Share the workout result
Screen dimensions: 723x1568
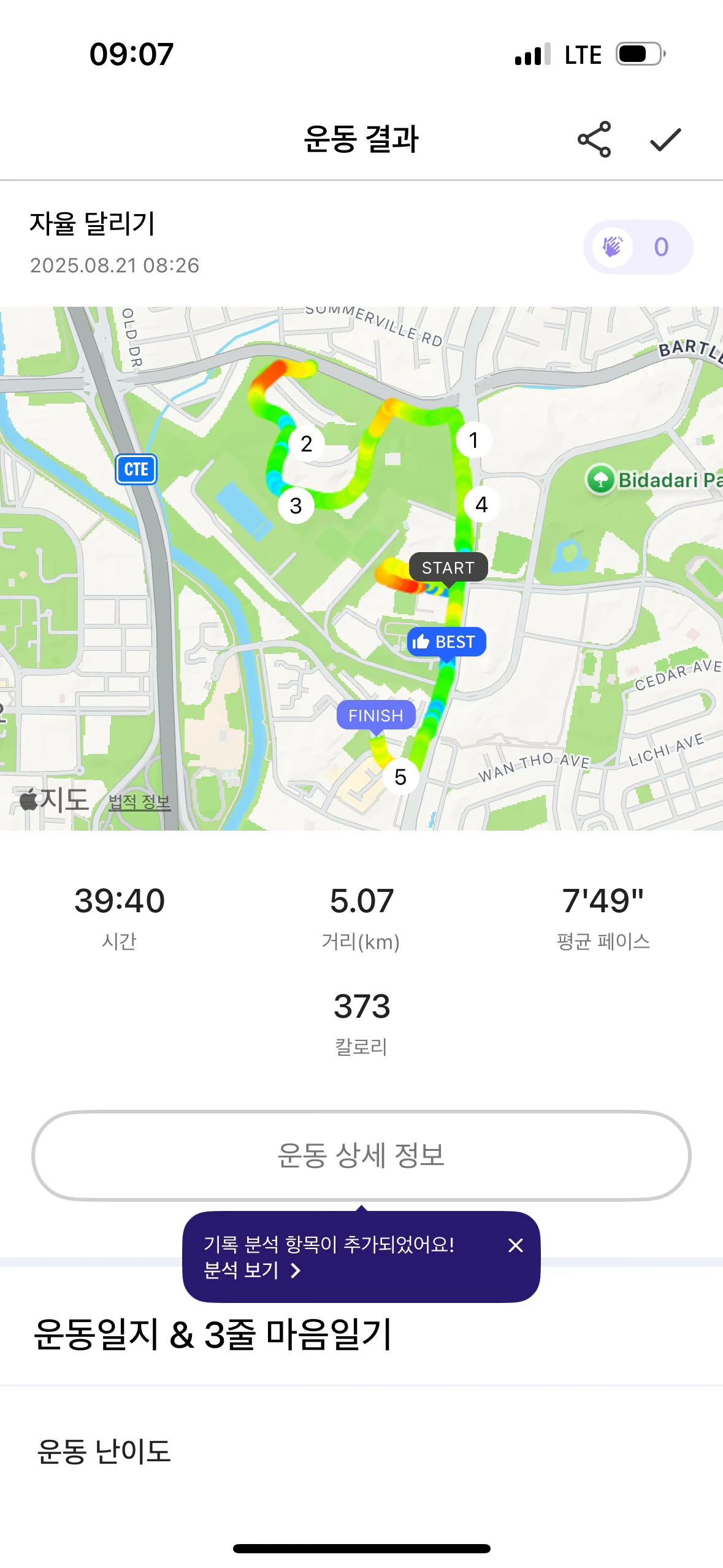(594, 139)
